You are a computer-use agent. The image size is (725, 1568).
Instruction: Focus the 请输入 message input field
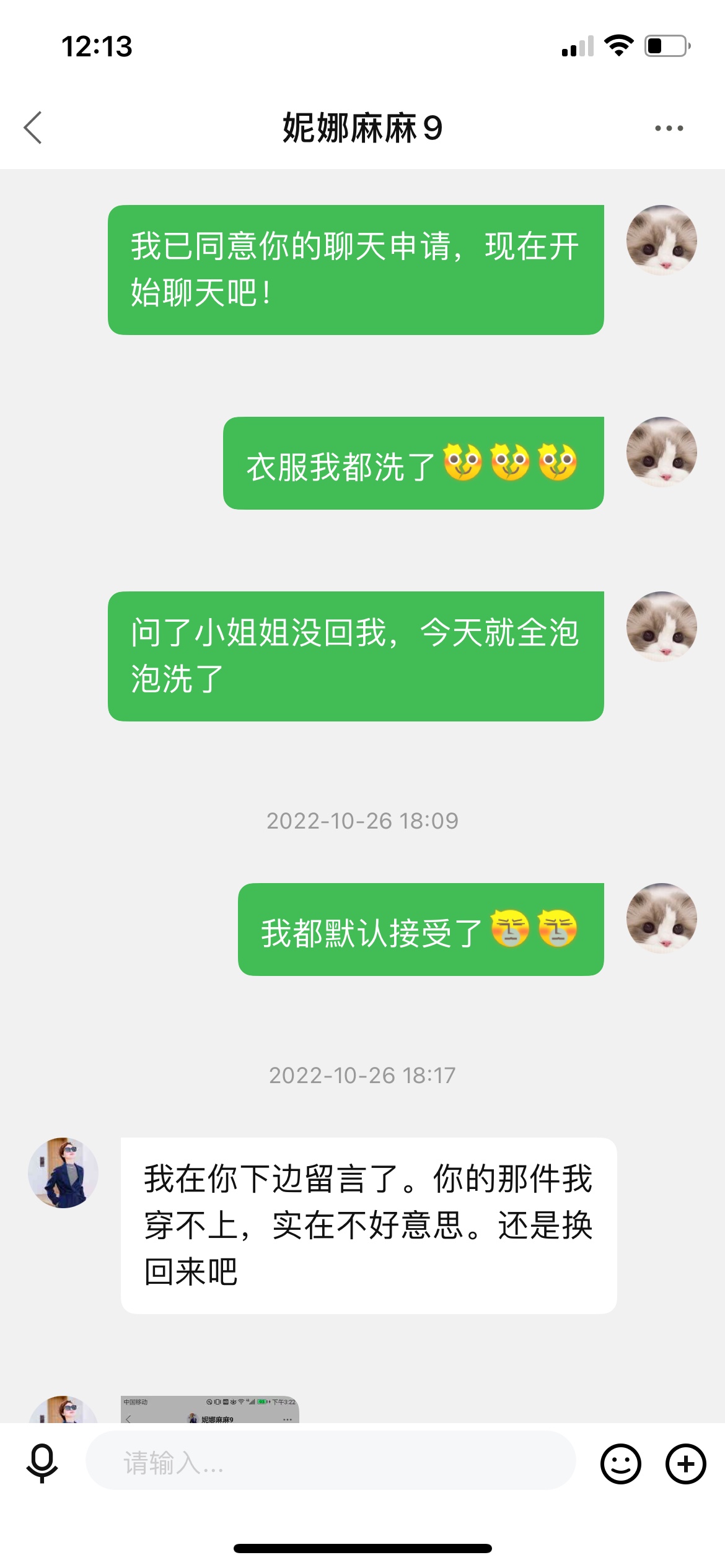point(330,1463)
